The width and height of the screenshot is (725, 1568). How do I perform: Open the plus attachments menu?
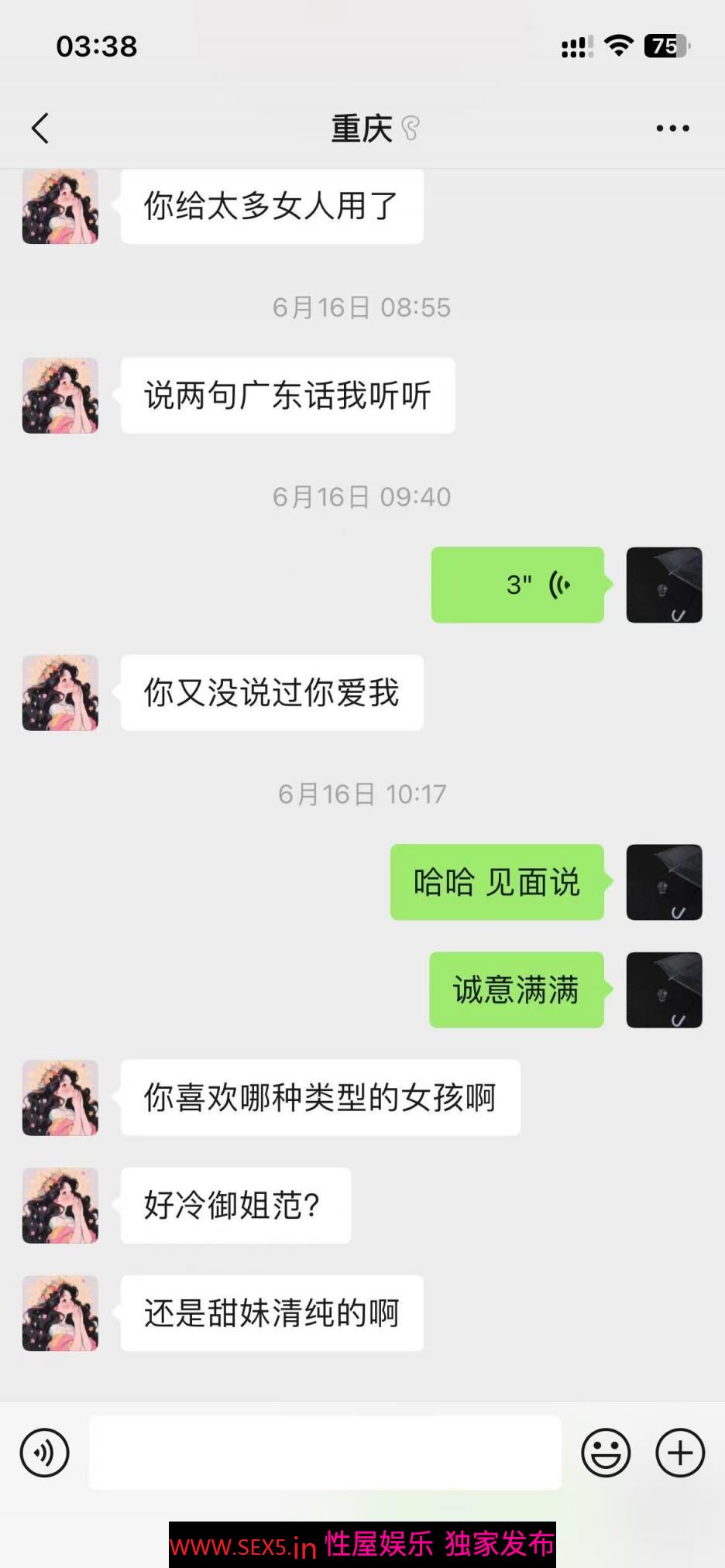click(x=679, y=1453)
